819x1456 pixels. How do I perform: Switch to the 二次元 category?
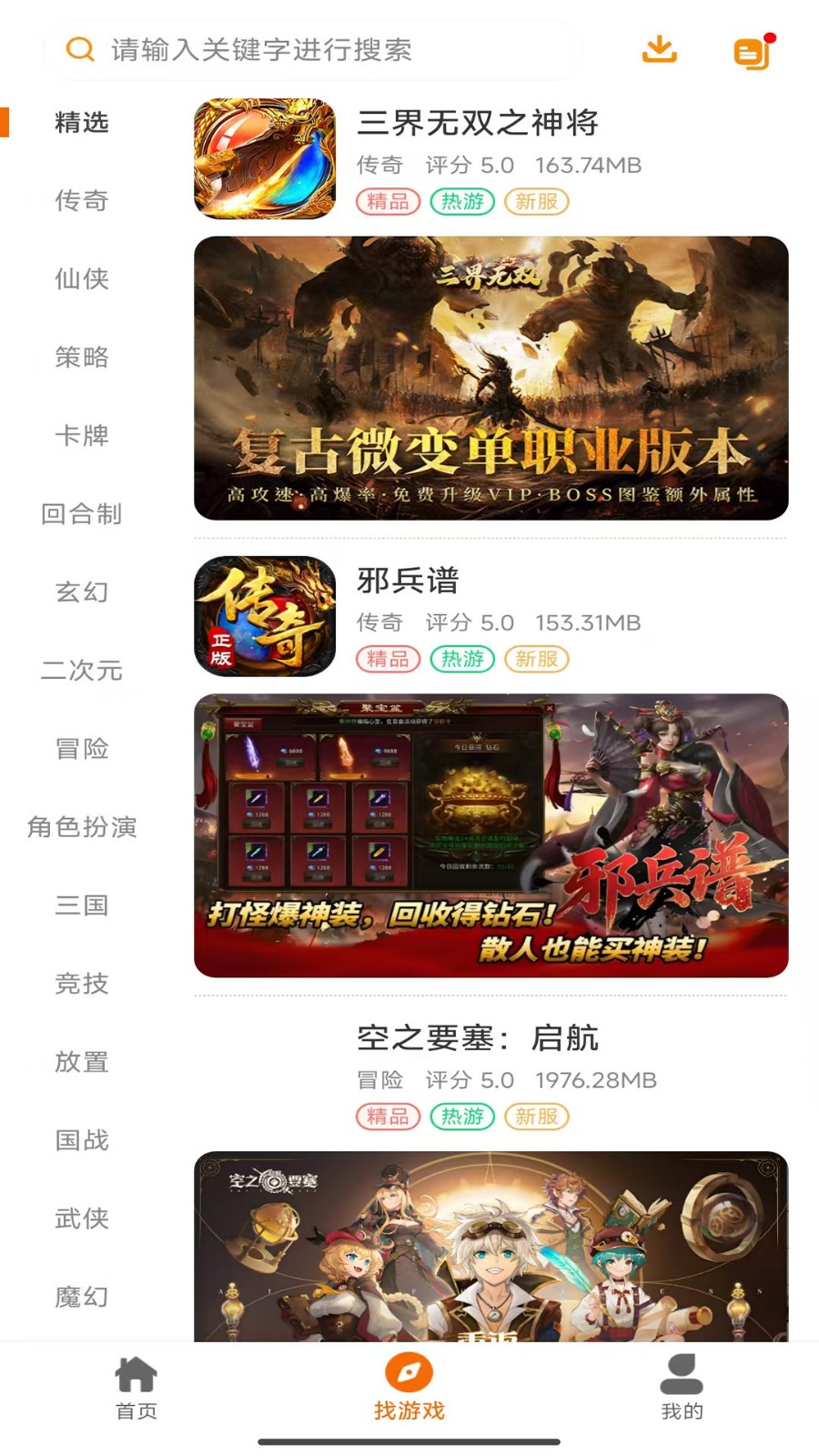pyautogui.click(x=82, y=670)
